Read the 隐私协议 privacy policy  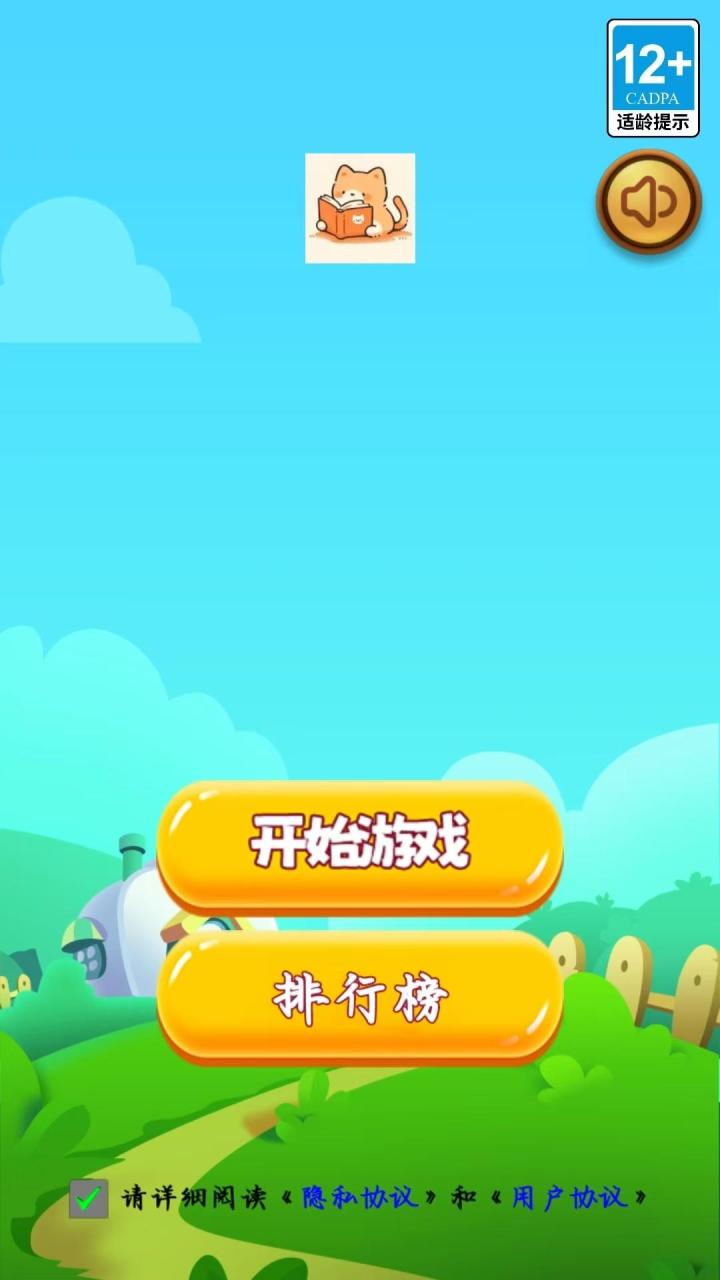[x=360, y=1197]
